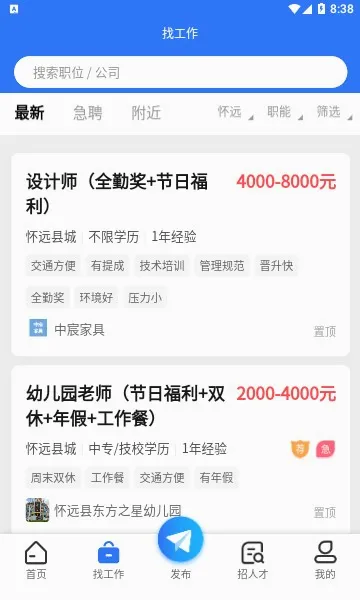Select the 找工作 bottom tab

(x=108, y=561)
